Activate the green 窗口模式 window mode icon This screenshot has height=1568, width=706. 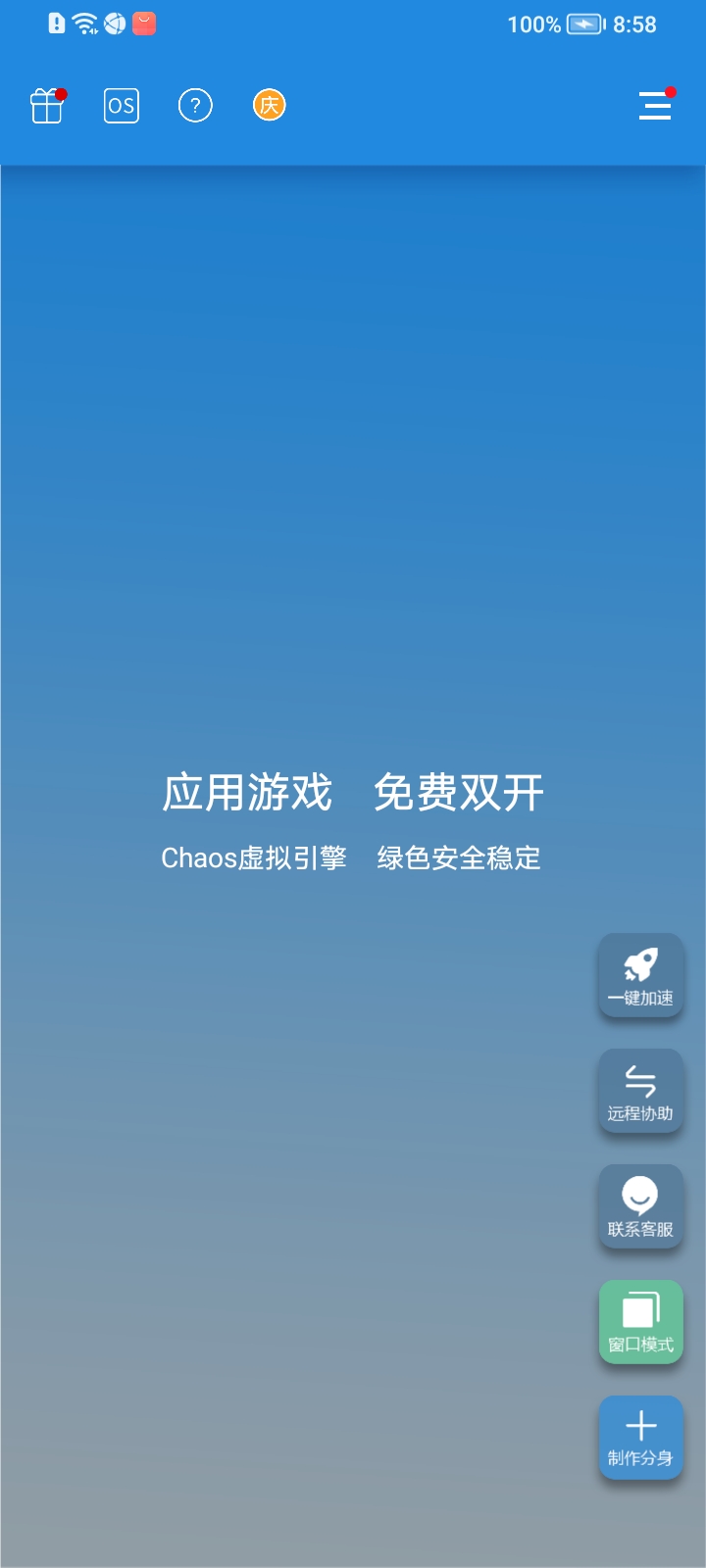click(x=640, y=1322)
